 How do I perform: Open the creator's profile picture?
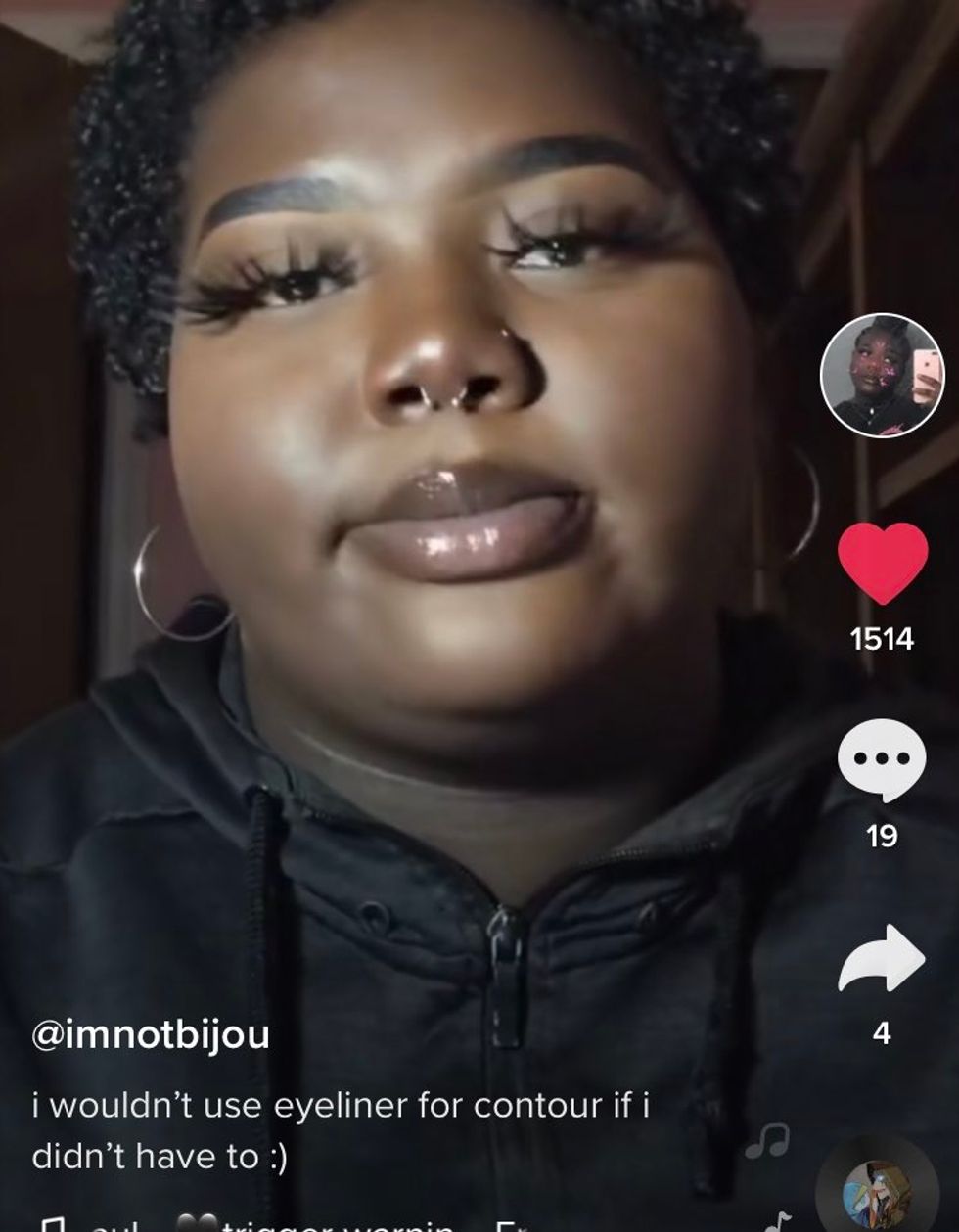[882, 375]
